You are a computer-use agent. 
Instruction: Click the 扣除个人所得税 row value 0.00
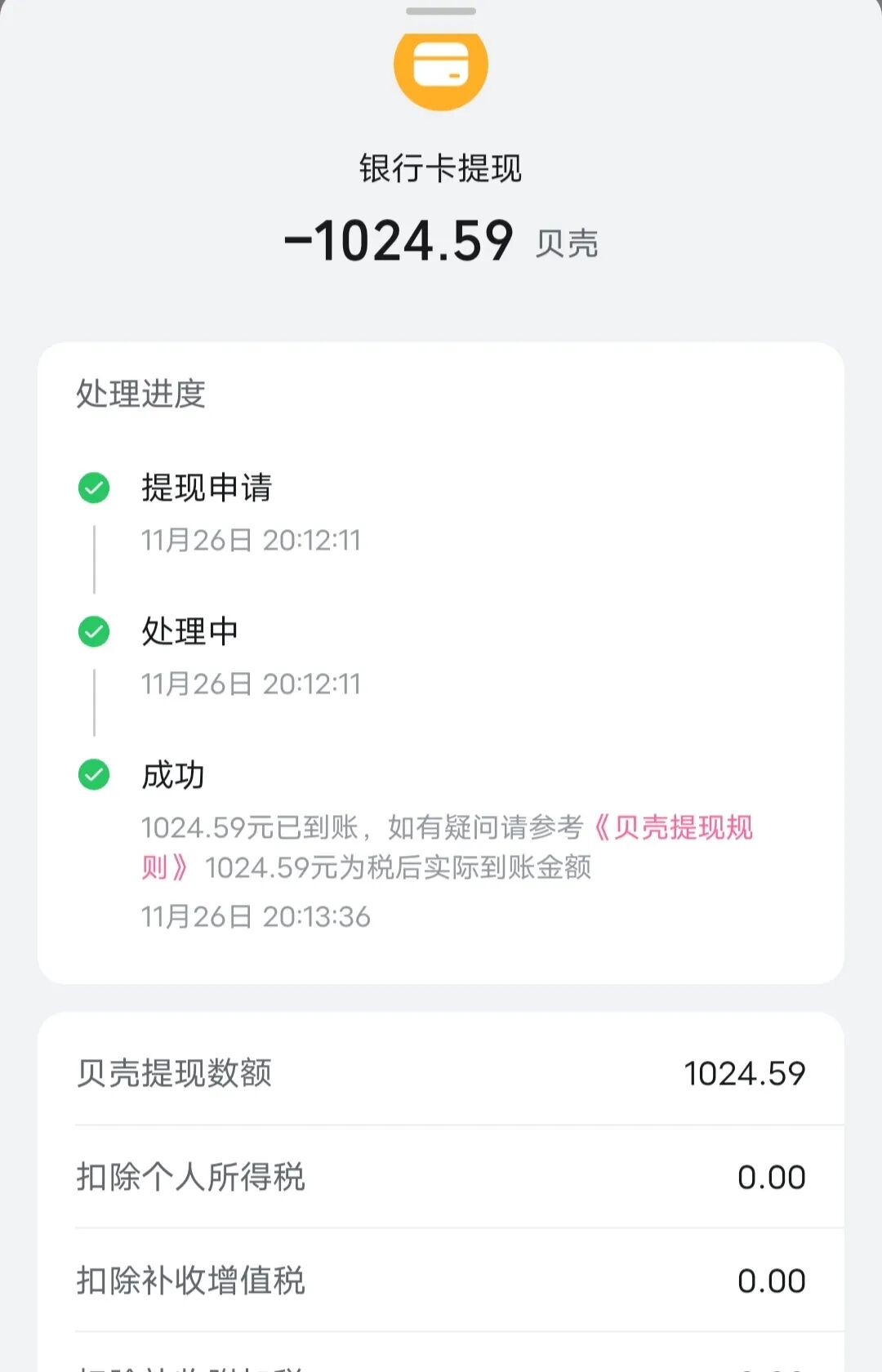click(772, 1176)
